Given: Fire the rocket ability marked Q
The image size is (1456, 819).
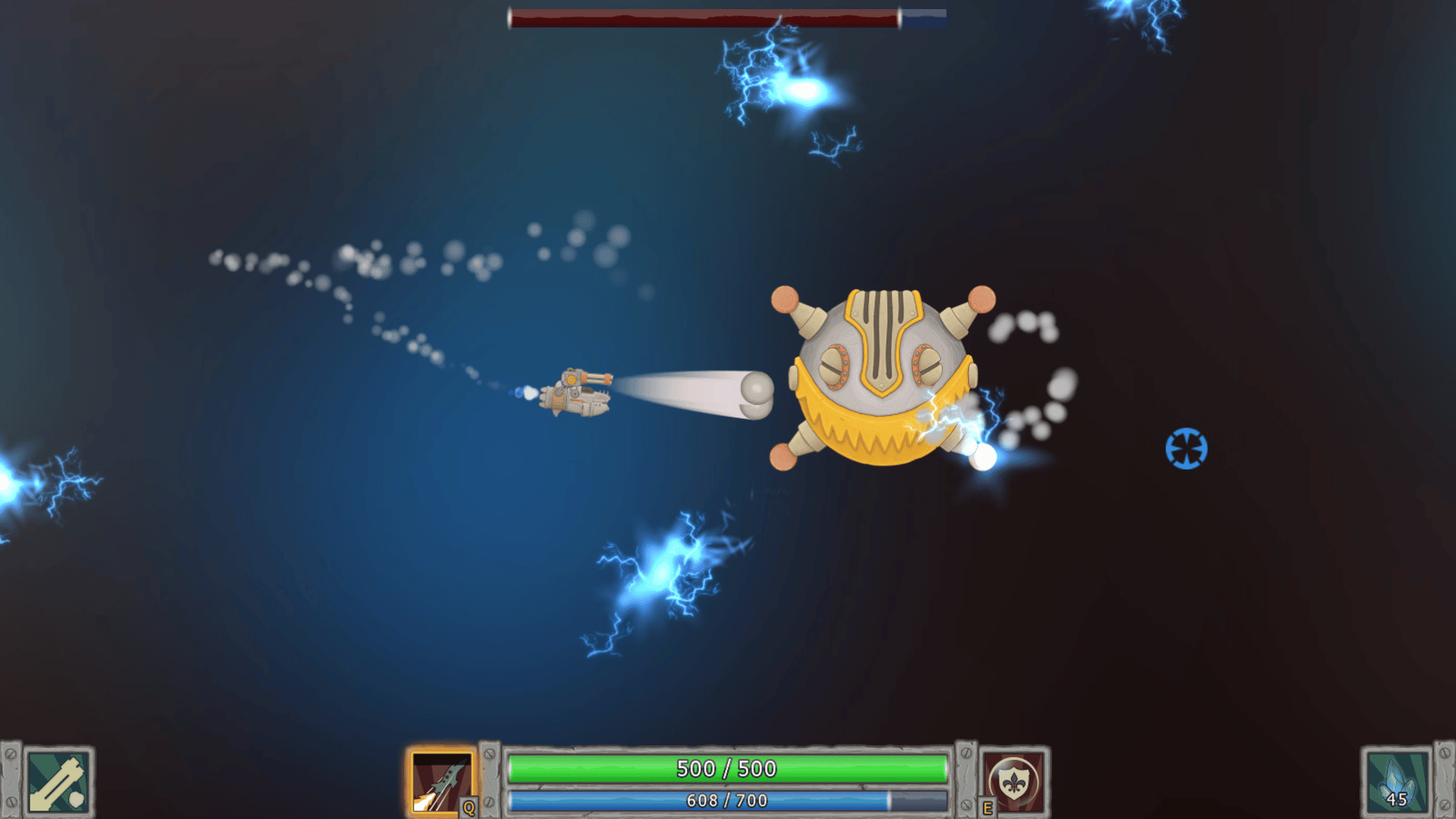Looking at the screenshot, I should point(441,782).
